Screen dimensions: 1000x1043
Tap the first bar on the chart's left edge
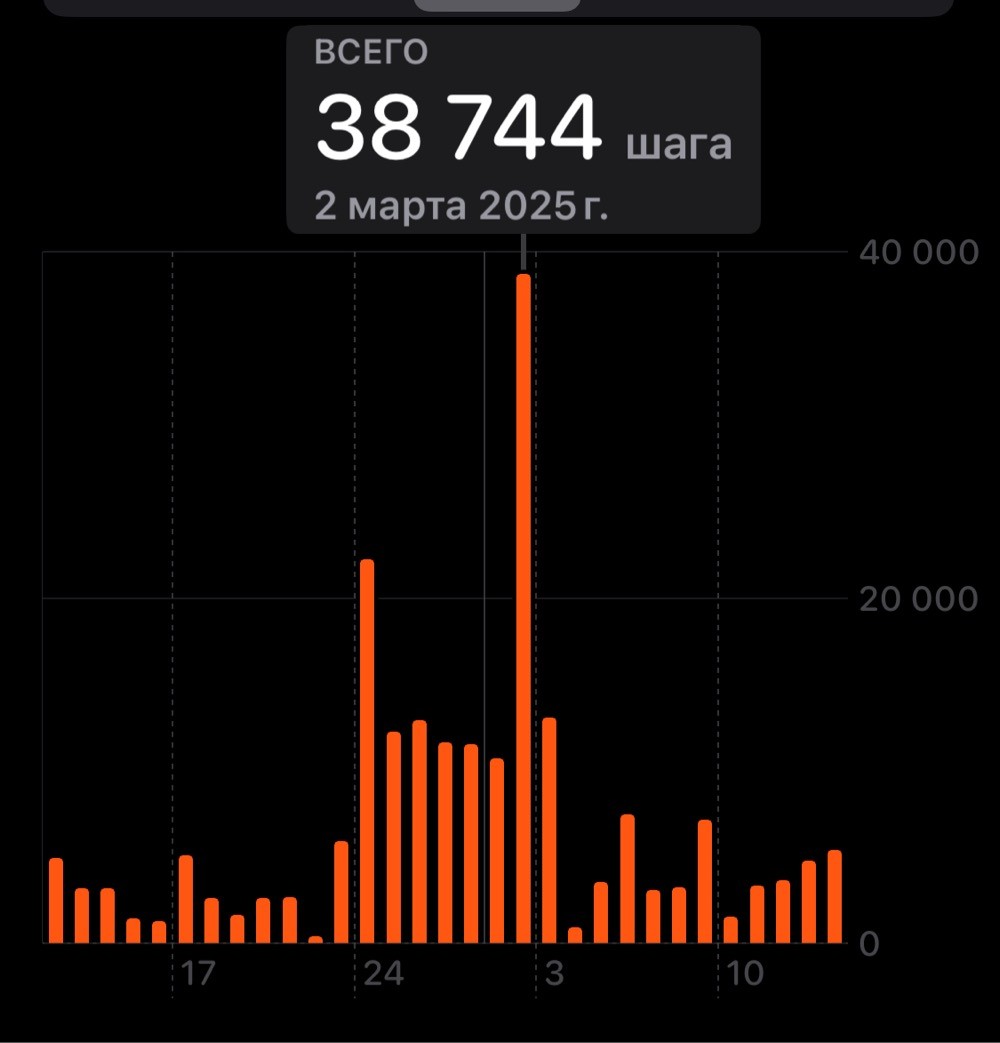tap(56, 901)
